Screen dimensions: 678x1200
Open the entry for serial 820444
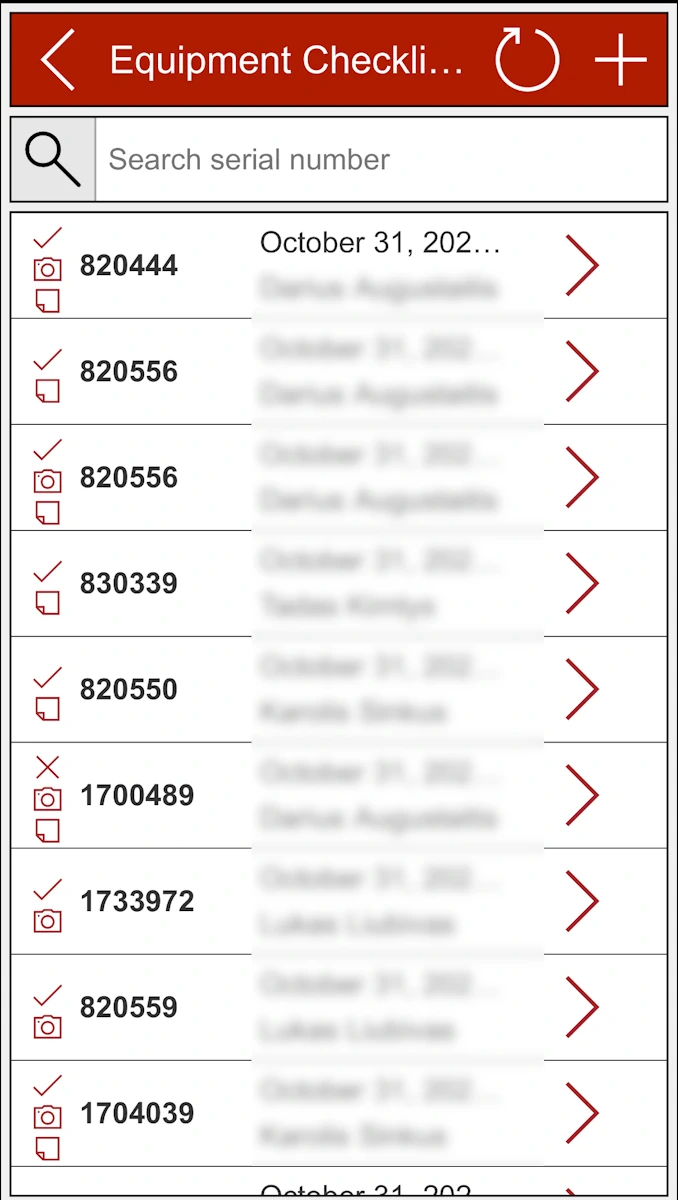click(581, 266)
